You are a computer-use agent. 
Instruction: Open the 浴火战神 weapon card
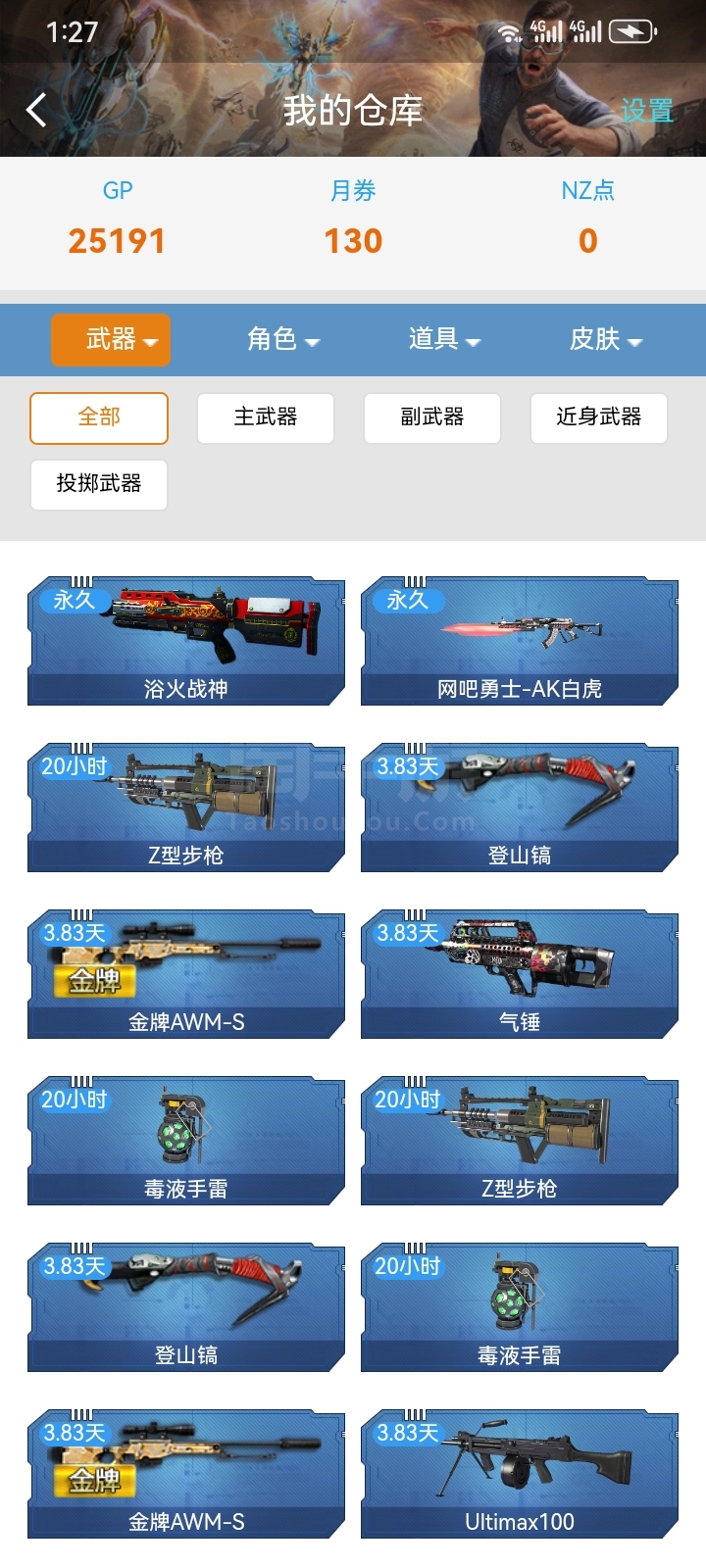186,641
